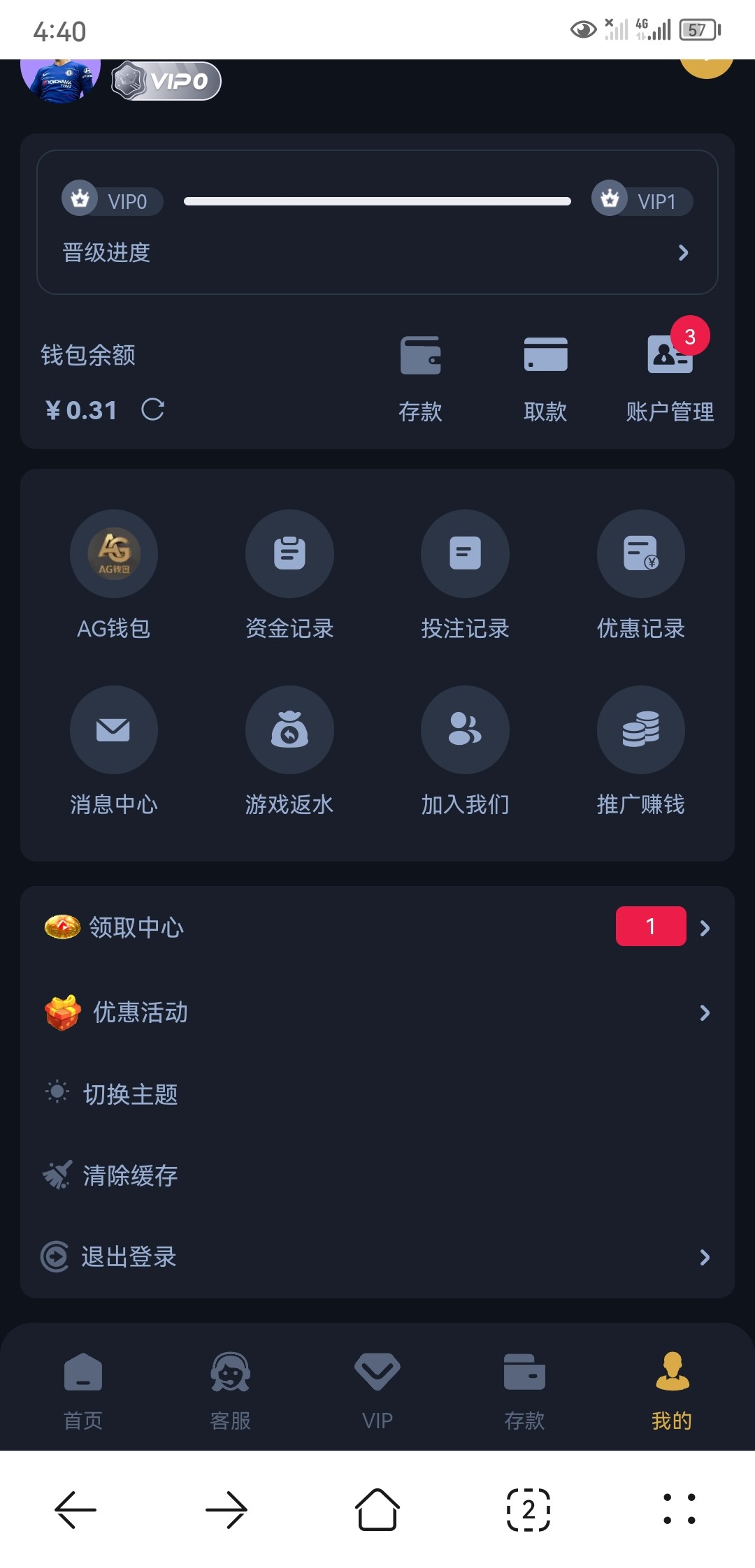Open 取款 withdrawal
Viewport: 755px width, 1568px height.
click(x=545, y=378)
